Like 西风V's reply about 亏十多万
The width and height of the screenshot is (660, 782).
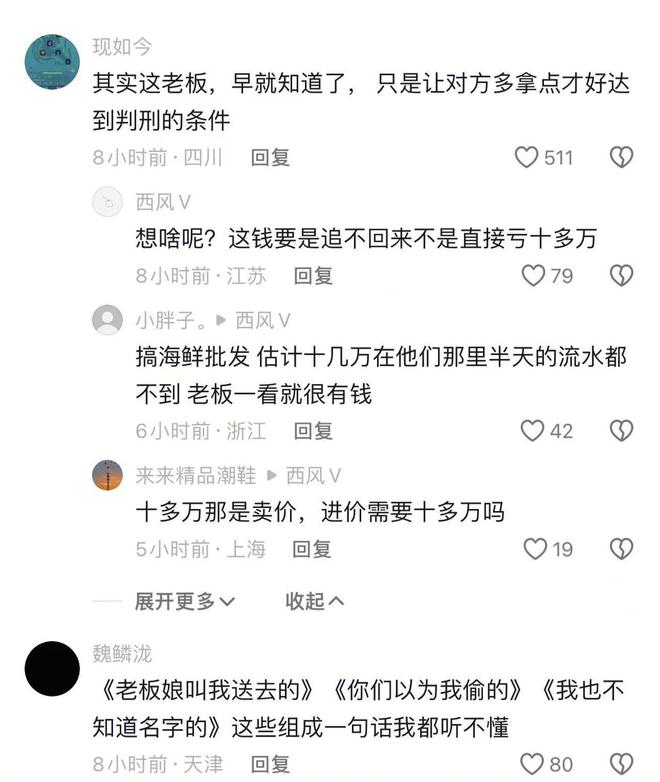[x=535, y=275]
